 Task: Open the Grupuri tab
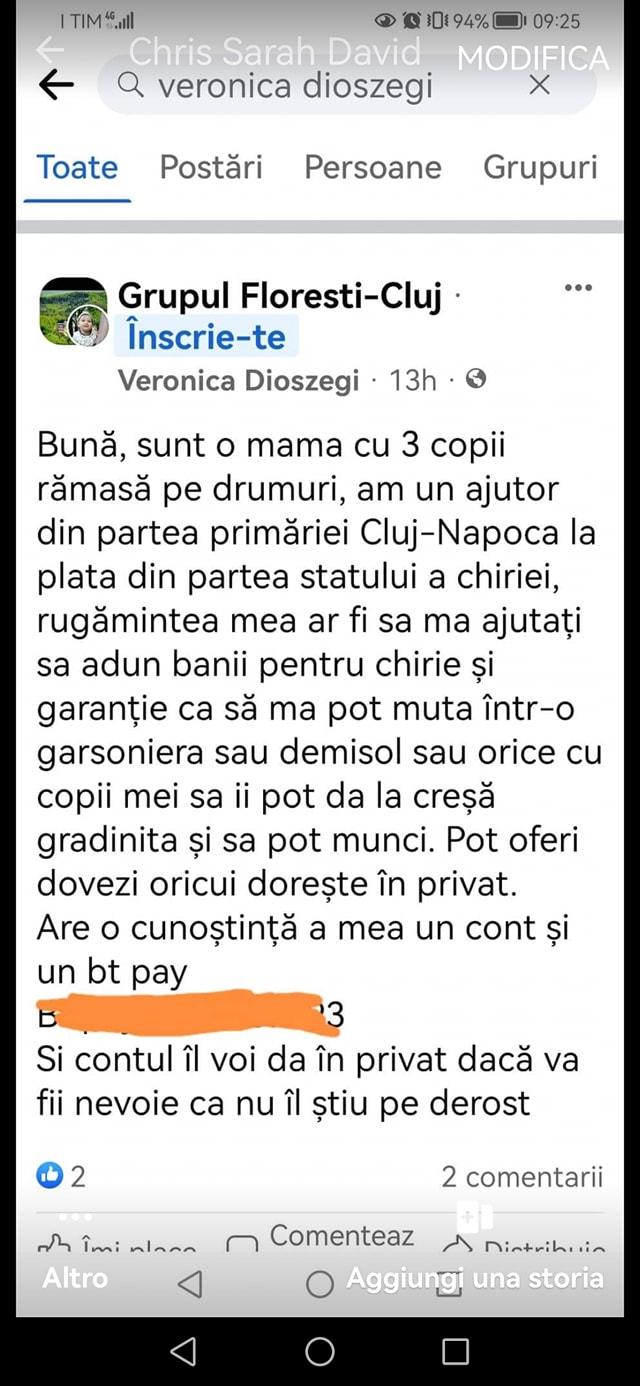tap(540, 167)
